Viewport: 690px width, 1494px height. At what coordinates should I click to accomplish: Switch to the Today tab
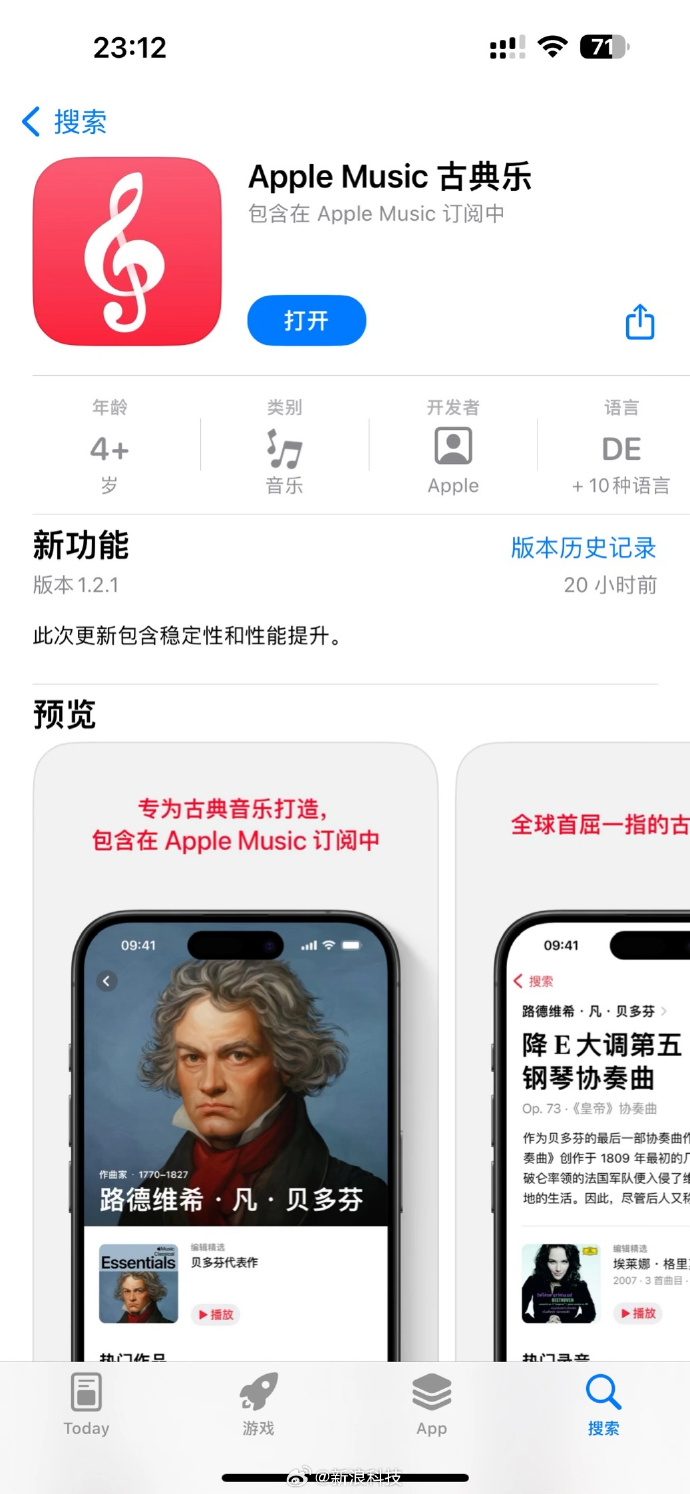click(x=86, y=1404)
